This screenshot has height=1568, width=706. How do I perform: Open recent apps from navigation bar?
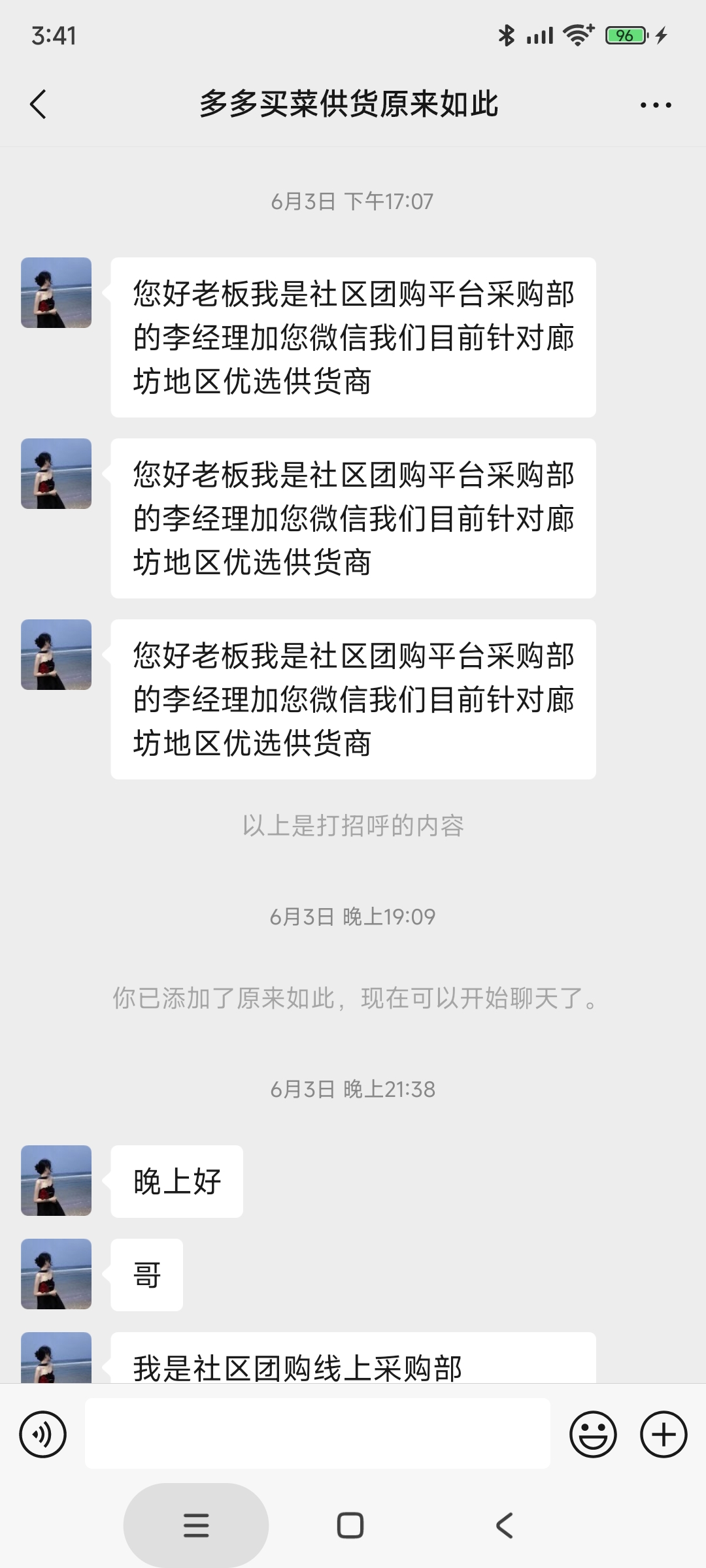click(196, 1526)
